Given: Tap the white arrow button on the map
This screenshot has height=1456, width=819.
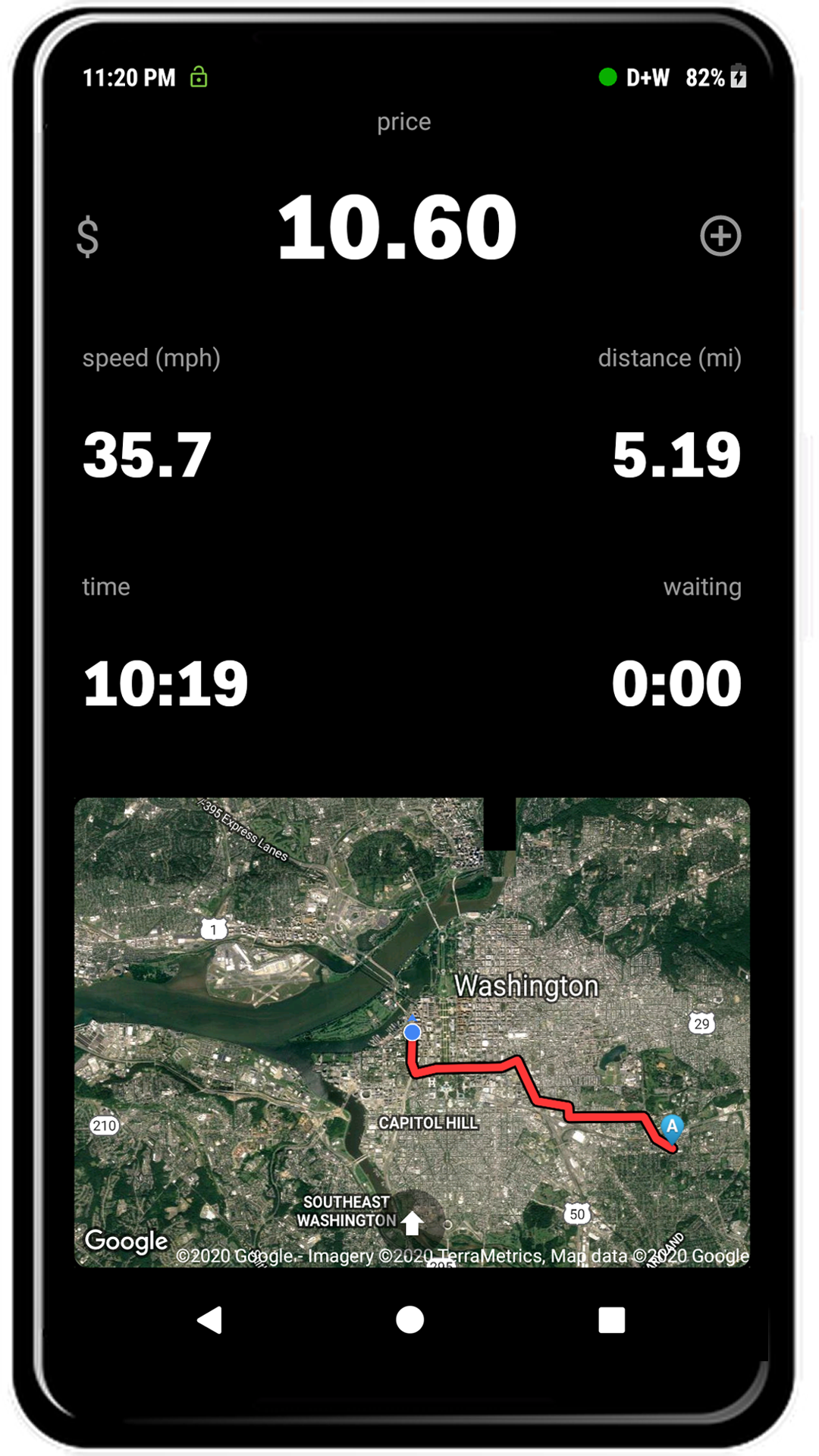Looking at the screenshot, I should [412, 1222].
